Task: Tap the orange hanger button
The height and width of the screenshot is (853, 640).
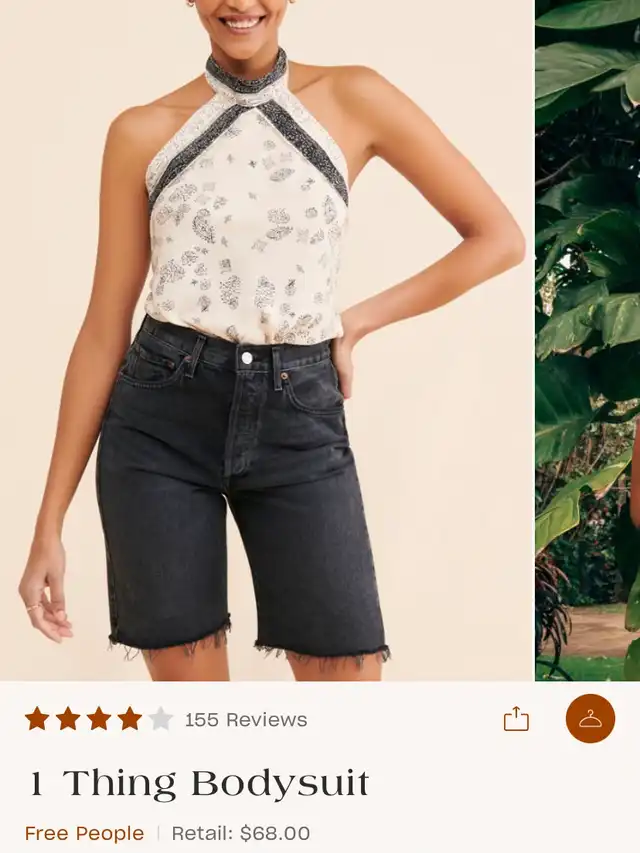Action: point(590,718)
